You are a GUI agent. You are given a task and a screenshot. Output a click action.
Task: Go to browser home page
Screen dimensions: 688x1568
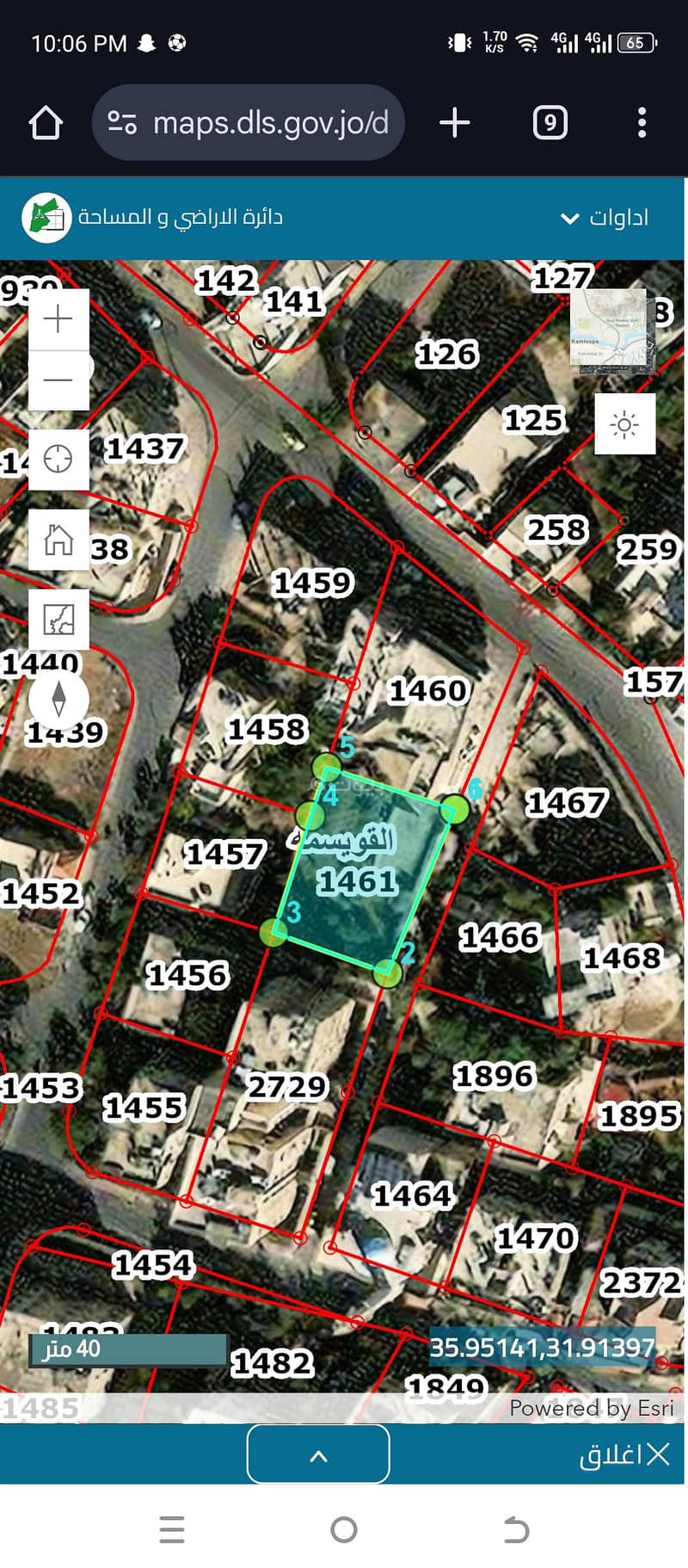point(46,123)
